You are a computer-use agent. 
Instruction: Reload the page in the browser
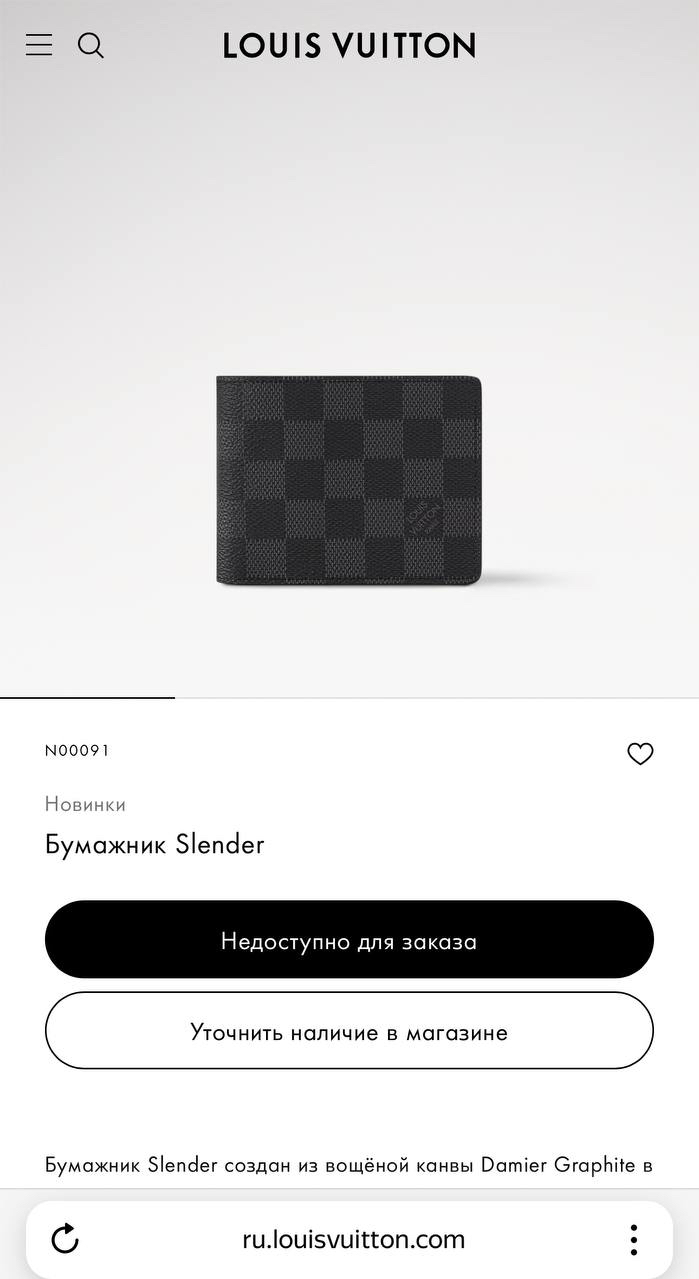click(65, 1239)
